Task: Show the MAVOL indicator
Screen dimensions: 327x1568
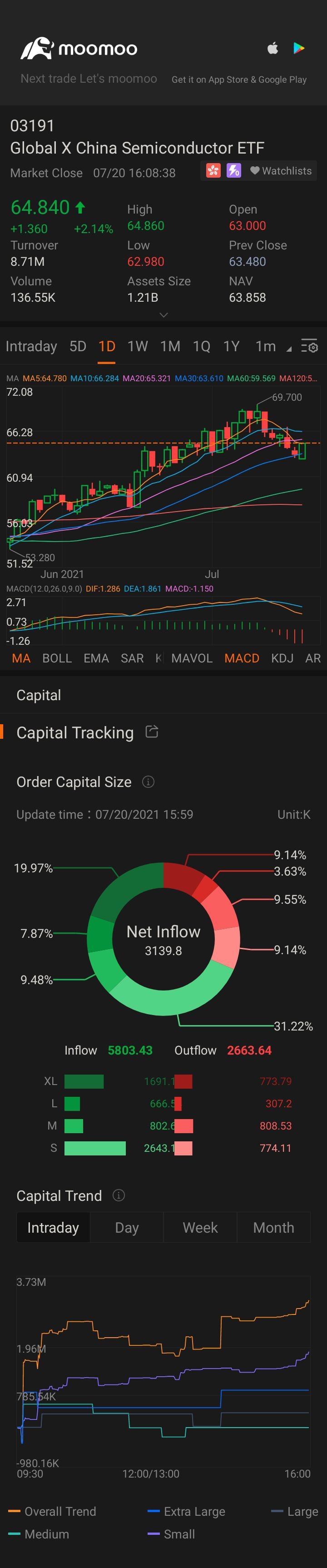Action: (192, 658)
